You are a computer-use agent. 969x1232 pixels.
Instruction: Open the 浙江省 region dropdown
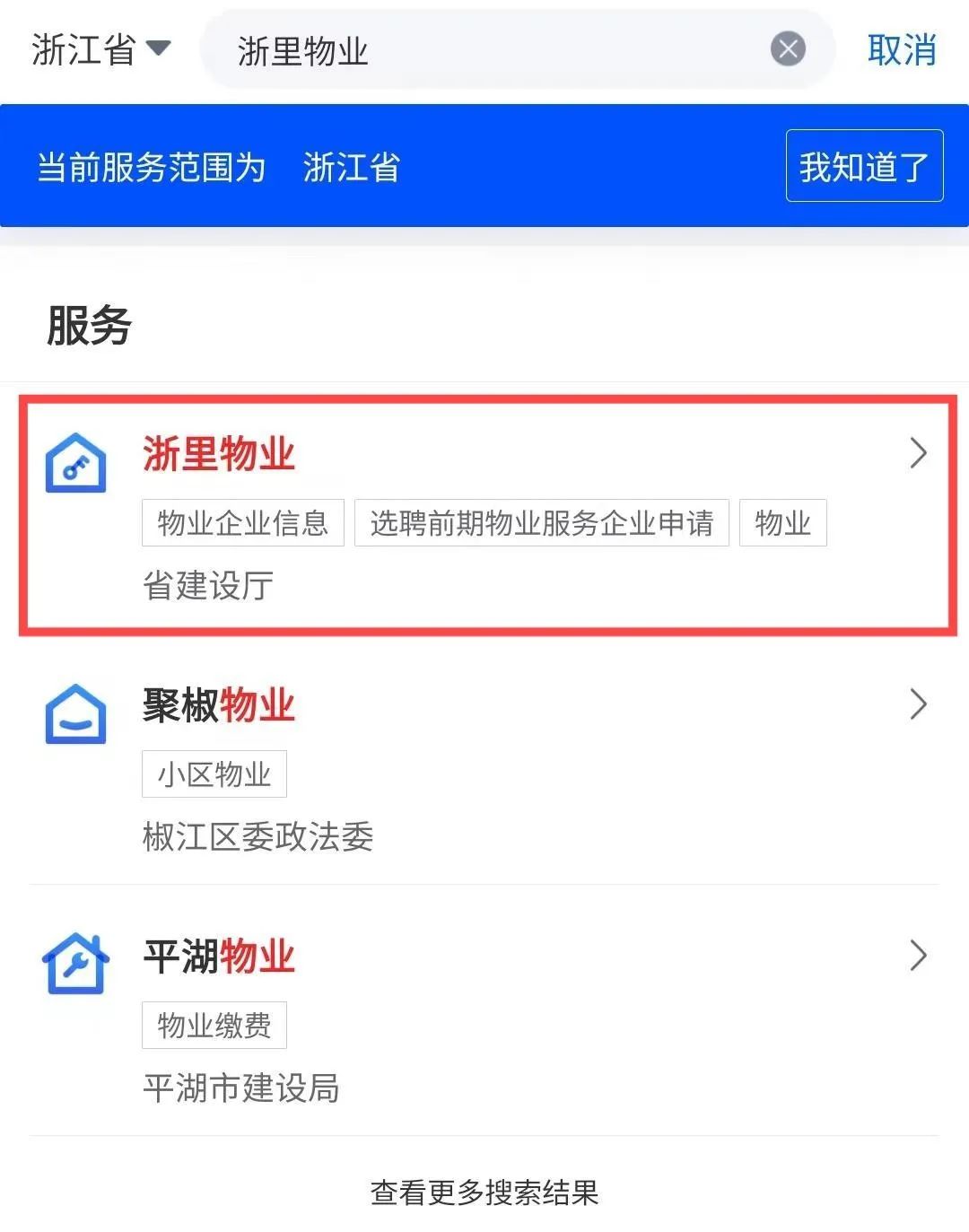click(x=100, y=49)
